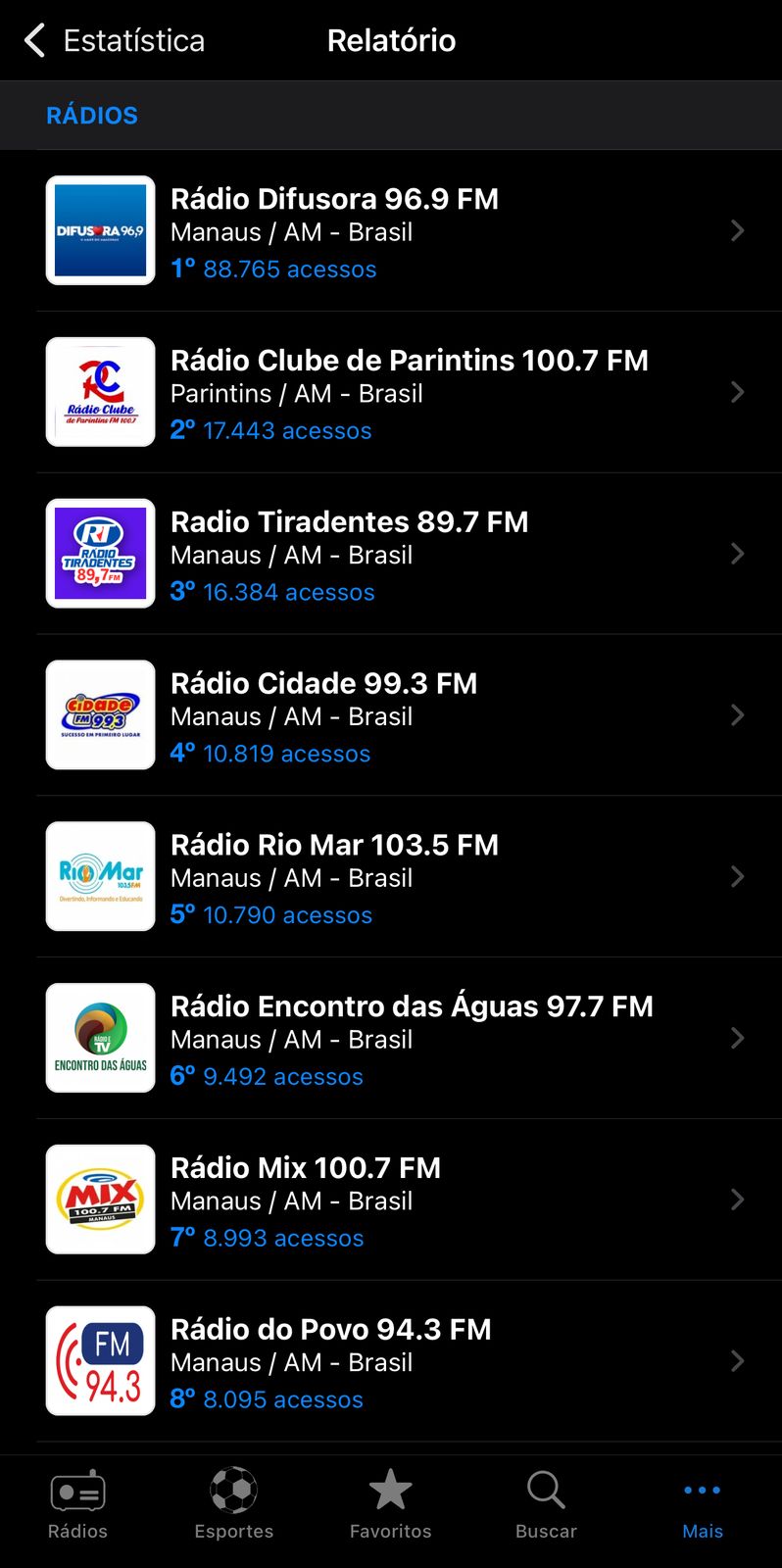
Task: Go back to Estatística
Action: [x=114, y=40]
